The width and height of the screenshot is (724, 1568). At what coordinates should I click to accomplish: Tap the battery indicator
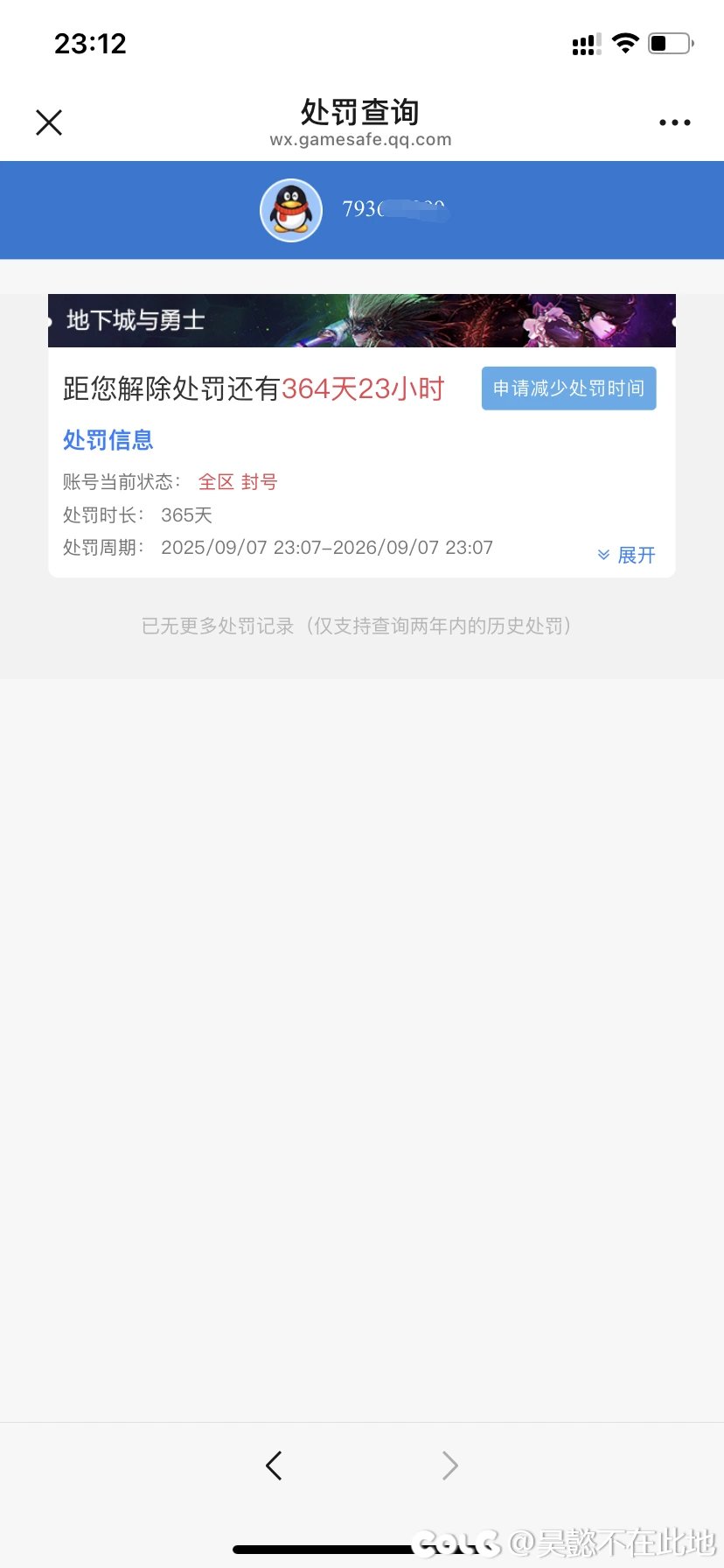670,44
